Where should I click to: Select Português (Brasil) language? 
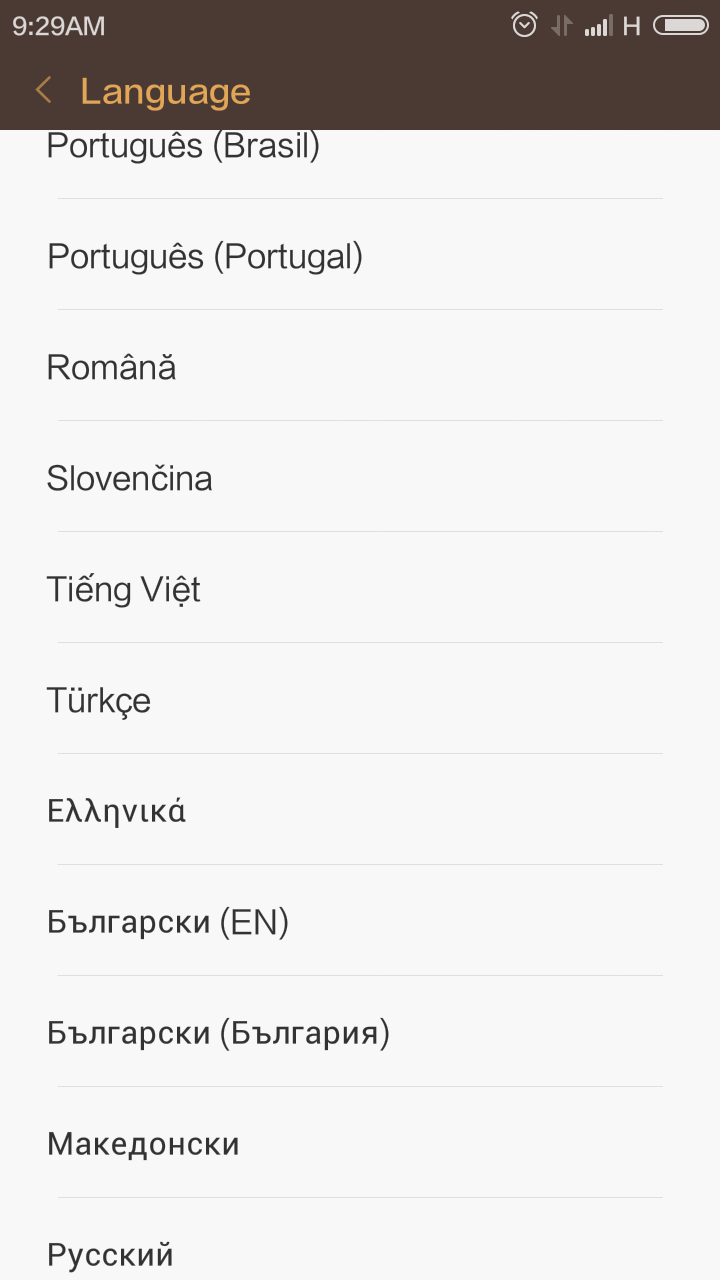pos(183,150)
